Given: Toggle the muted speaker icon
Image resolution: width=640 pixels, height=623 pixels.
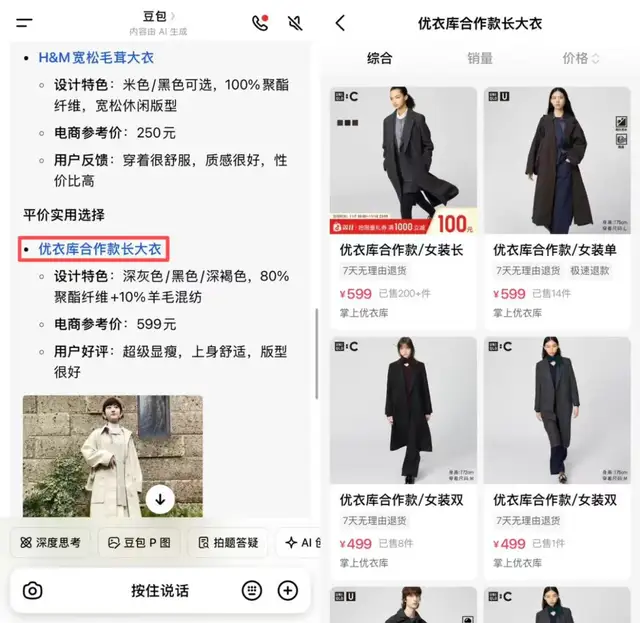Looking at the screenshot, I should [x=294, y=22].
